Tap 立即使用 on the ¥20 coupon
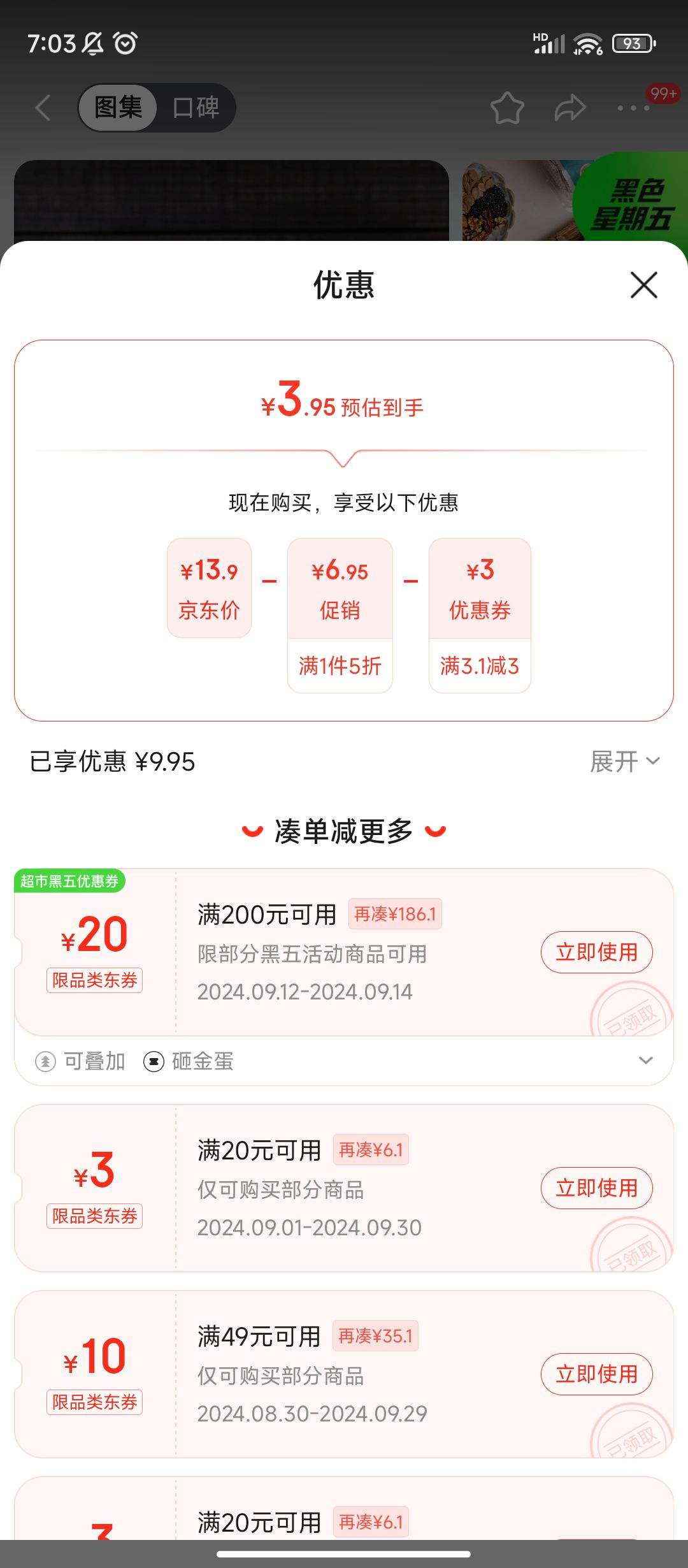The height and width of the screenshot is (1568, 688). (x=596, y=952)
